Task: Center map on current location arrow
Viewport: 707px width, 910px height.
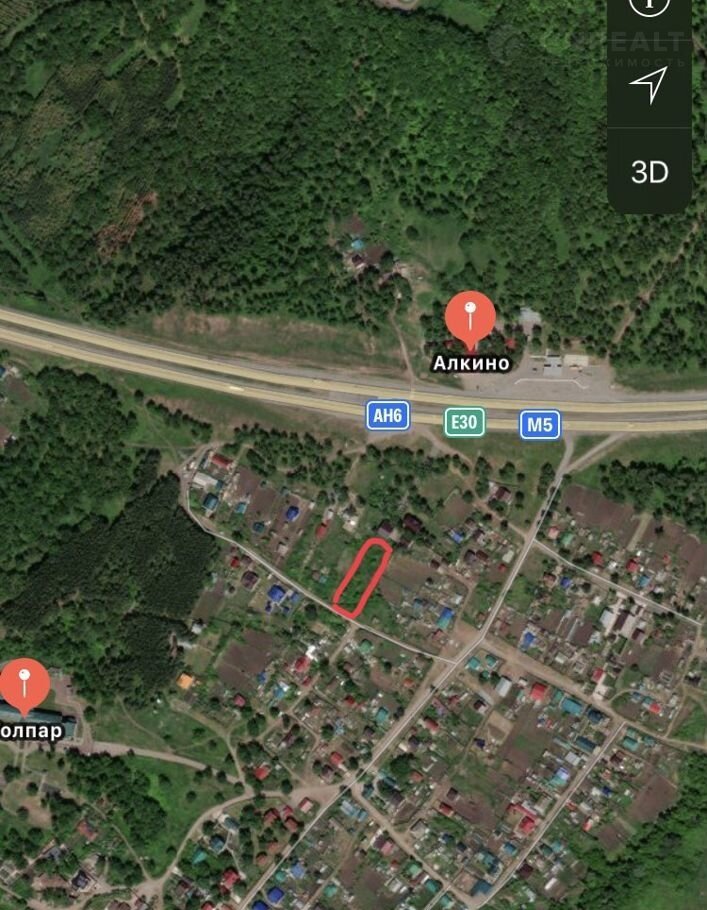Action: tap(648, 85)
